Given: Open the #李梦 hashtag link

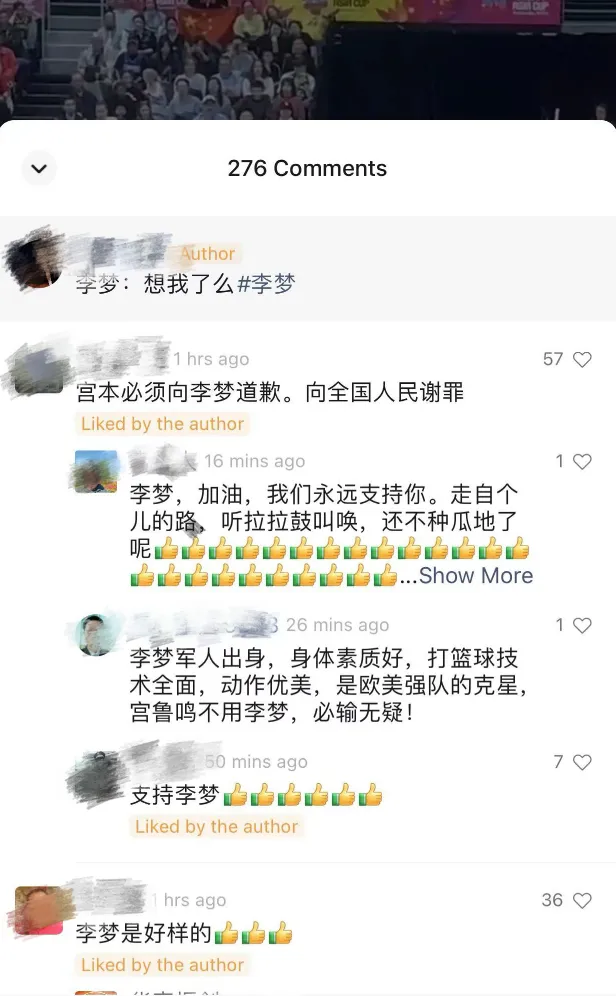Looking at the screenshot, I should (266, 284).
